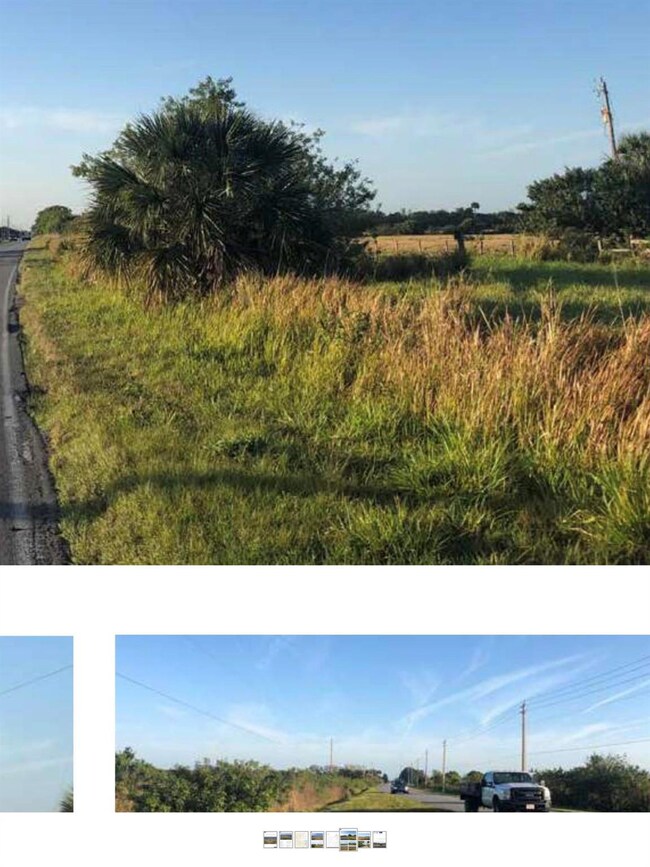Go to the fourth page thumbnail

tap(317, 840)
